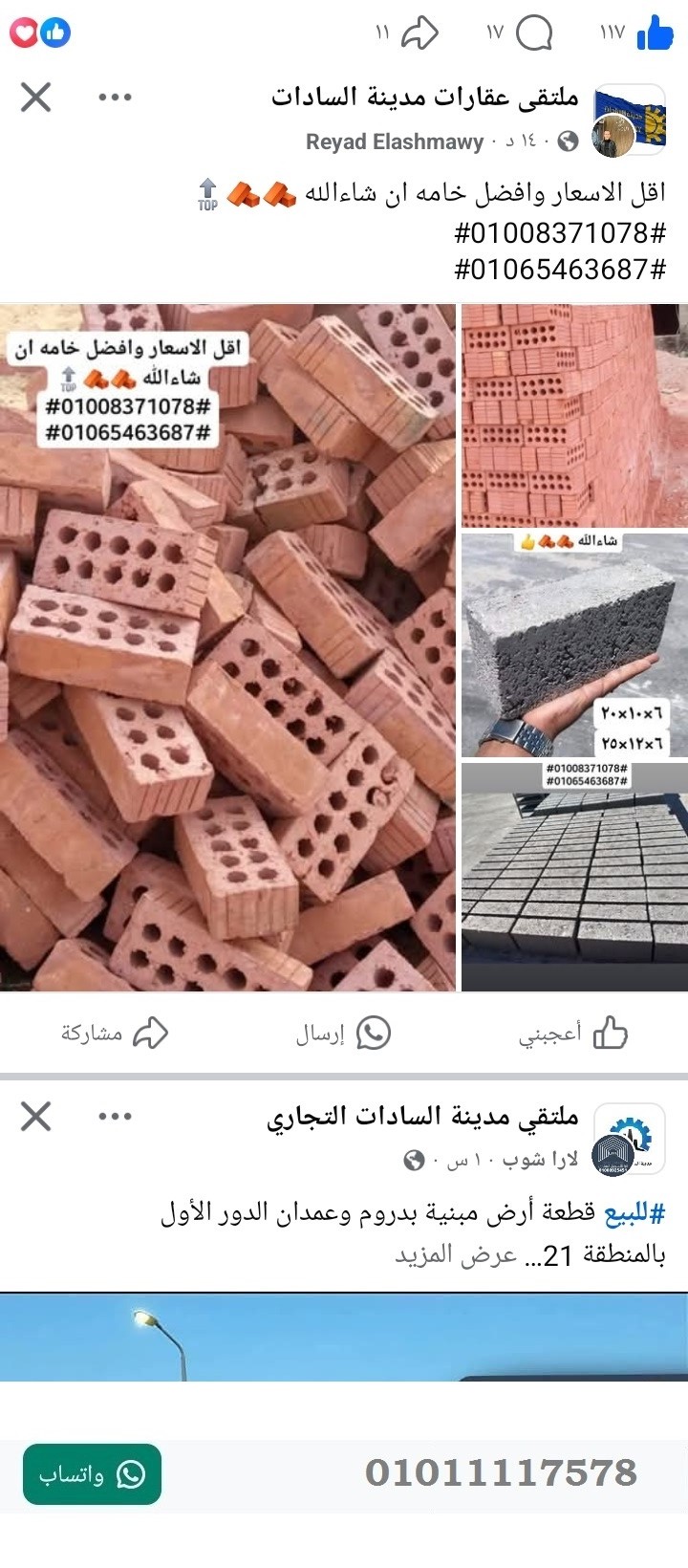This screenshot has width=688, height=1568.
Task: Tap the share arrow icon showing 11 shares
Action: tap(420, 32)
